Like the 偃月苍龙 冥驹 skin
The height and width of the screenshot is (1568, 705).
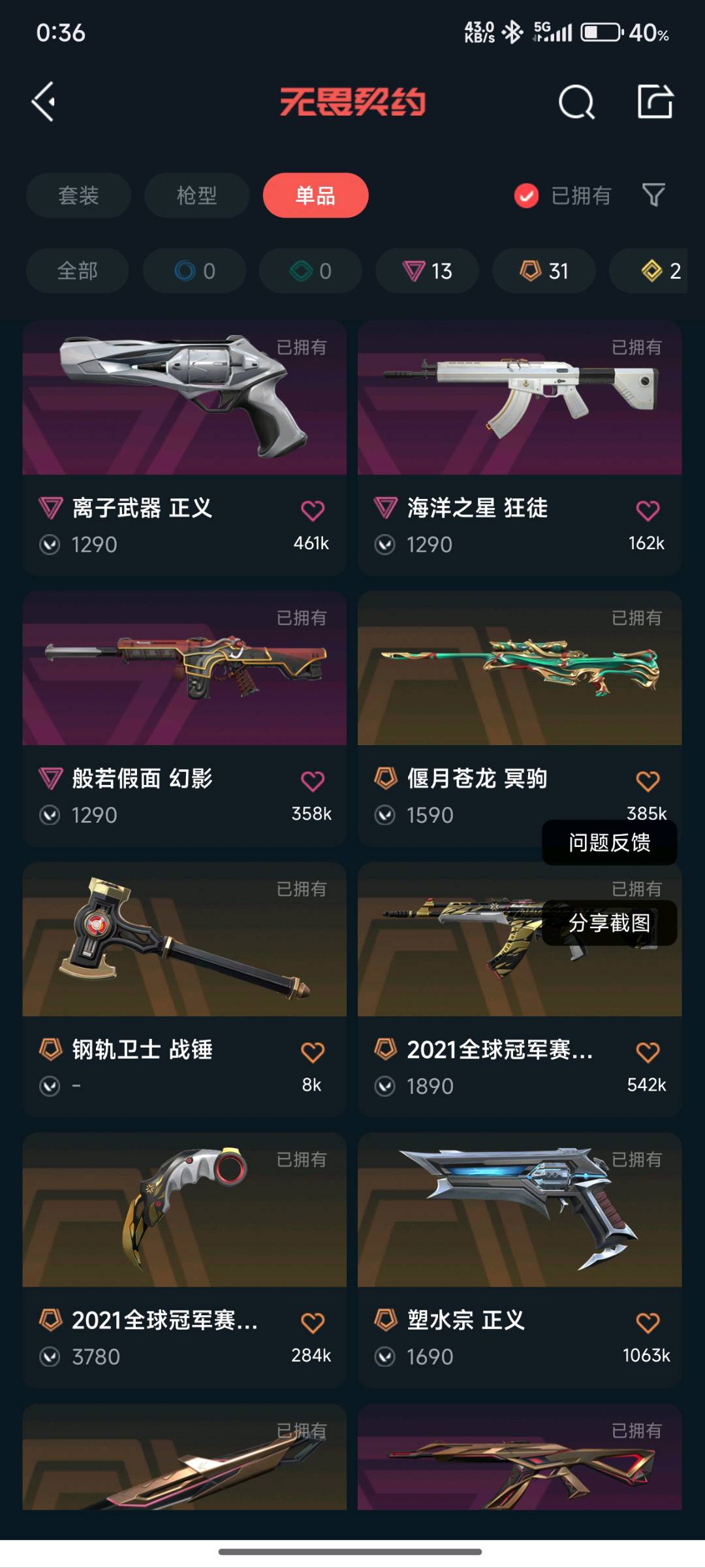coord(648,781)
